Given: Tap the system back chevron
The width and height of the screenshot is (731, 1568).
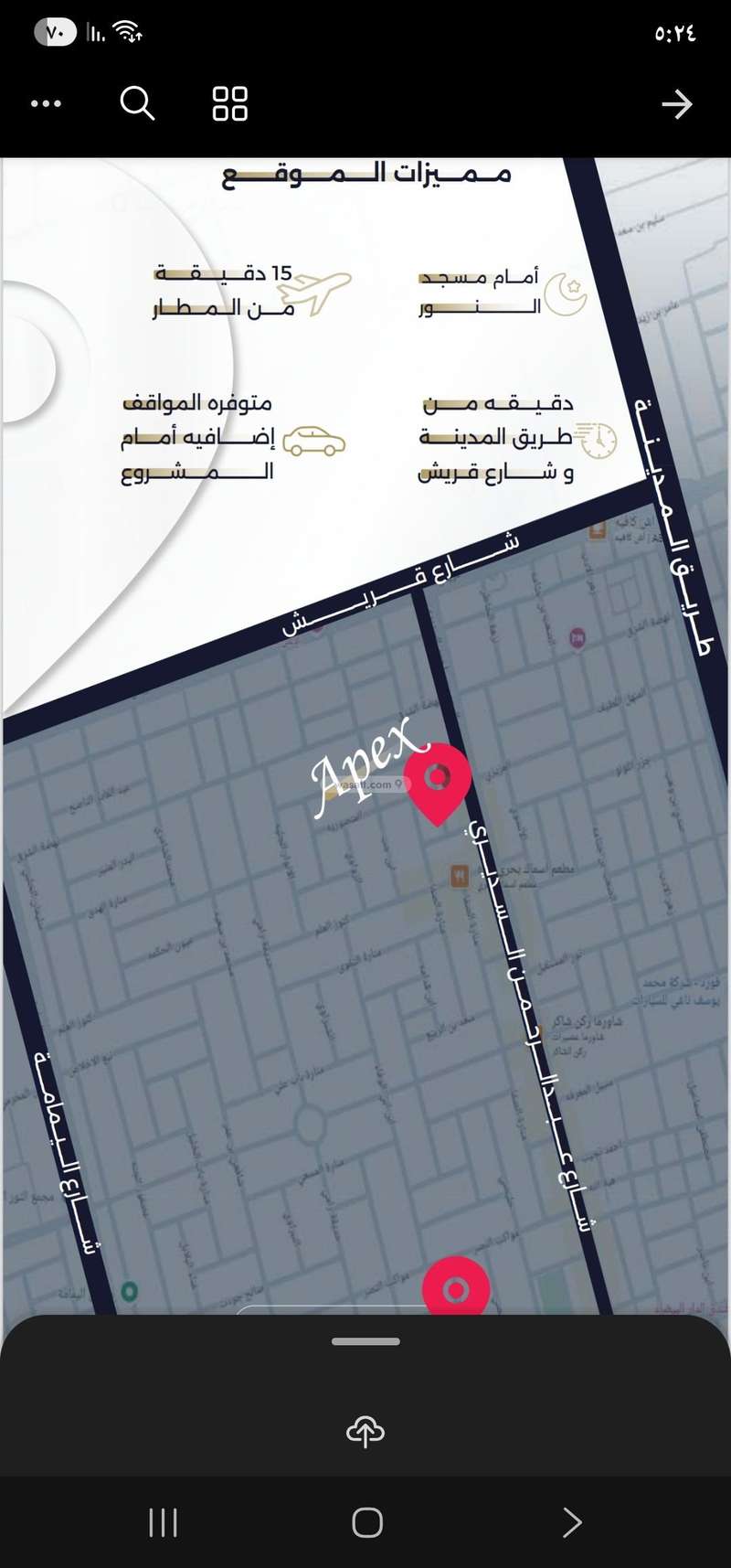Looking at the screenshot, I should pos(571,1522).
